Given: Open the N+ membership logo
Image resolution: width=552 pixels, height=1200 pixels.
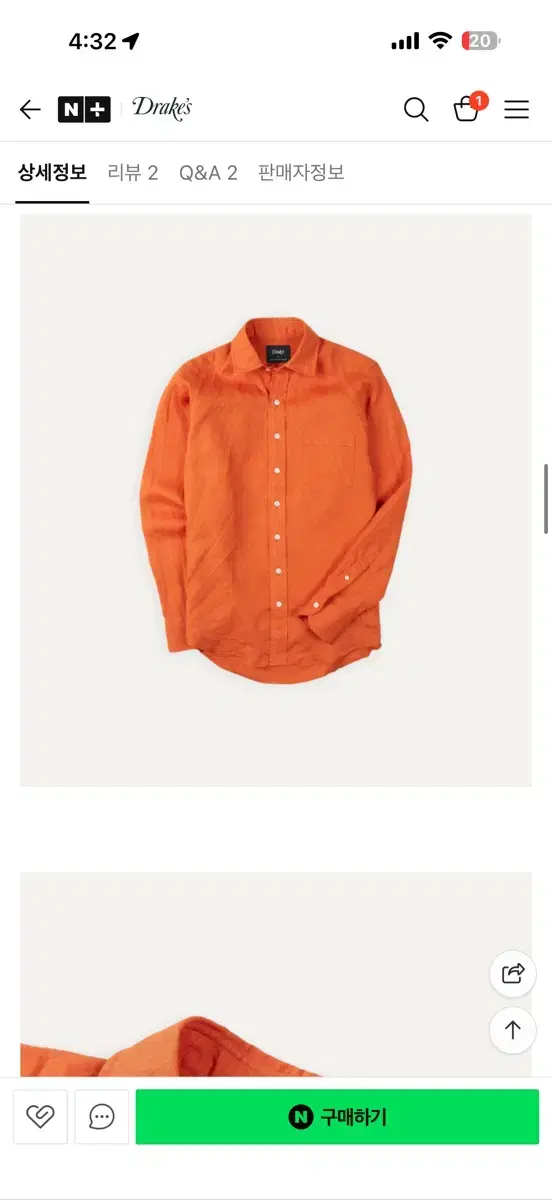Looking at the screenshot, I should click(x=84, y=110).
